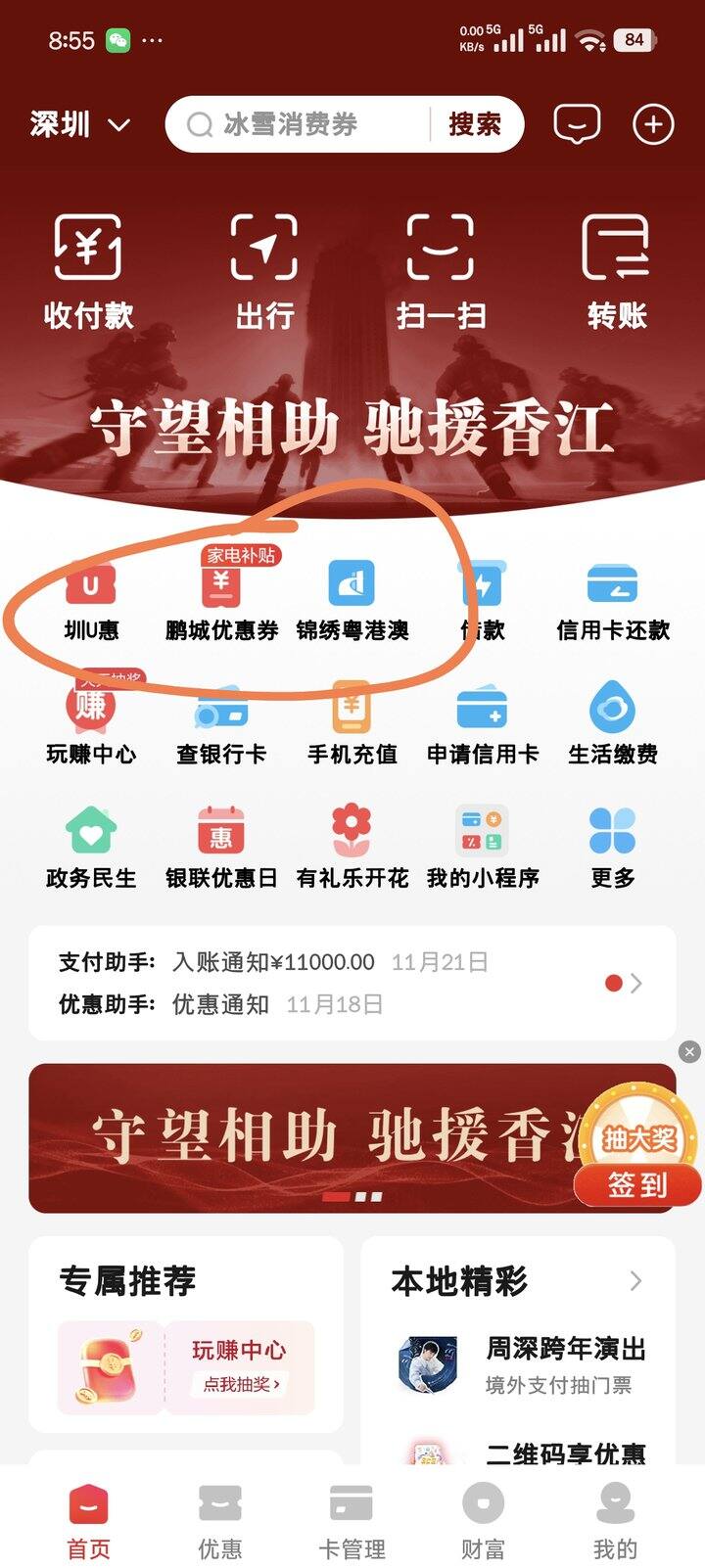Open the 深圳 city dropdown

tap(80, 124)
